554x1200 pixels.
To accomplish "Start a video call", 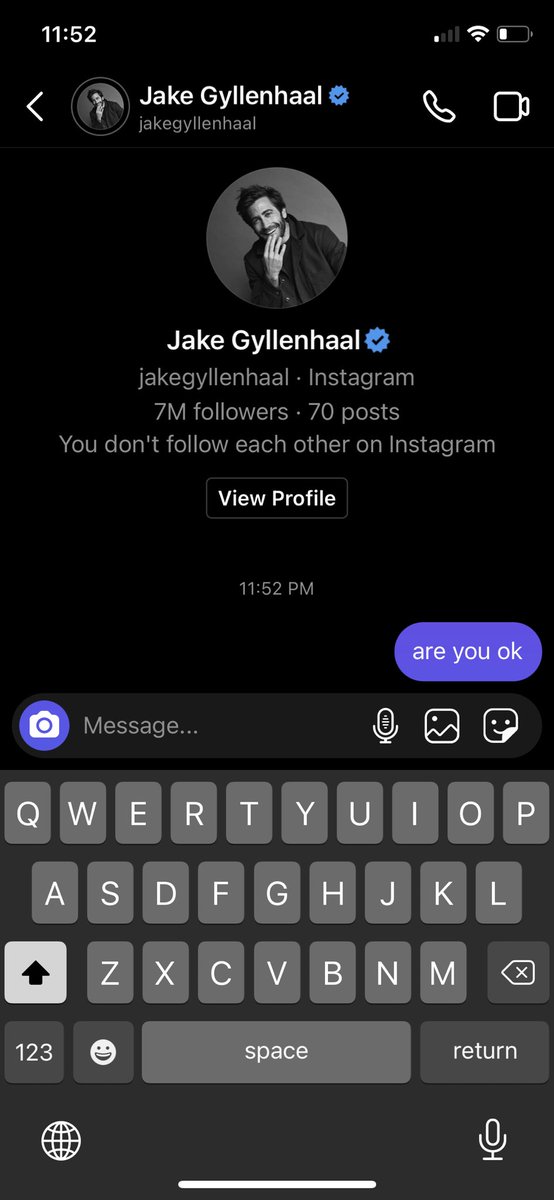I will pos(512,106).
